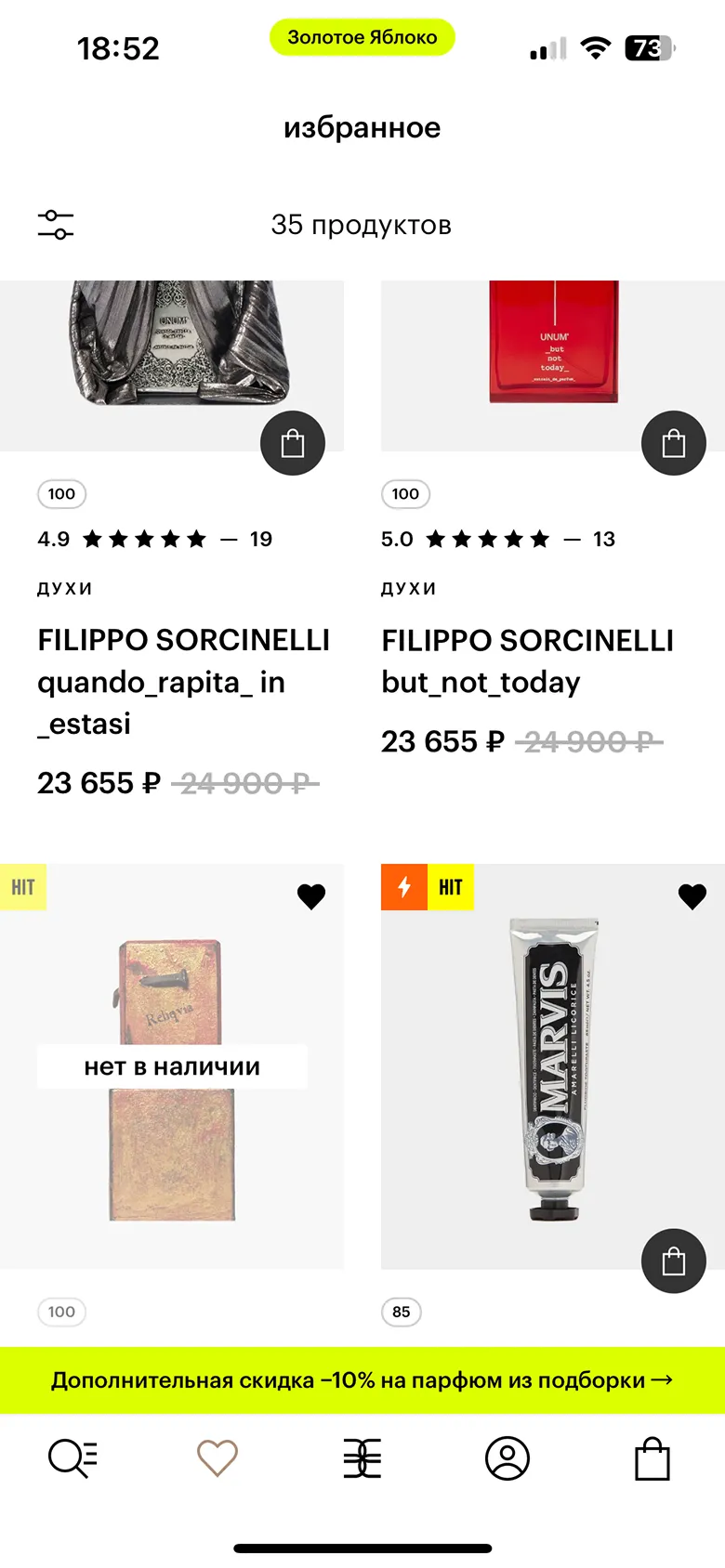Add quando_rapita_in_estasi to the cart

[293, 443]
